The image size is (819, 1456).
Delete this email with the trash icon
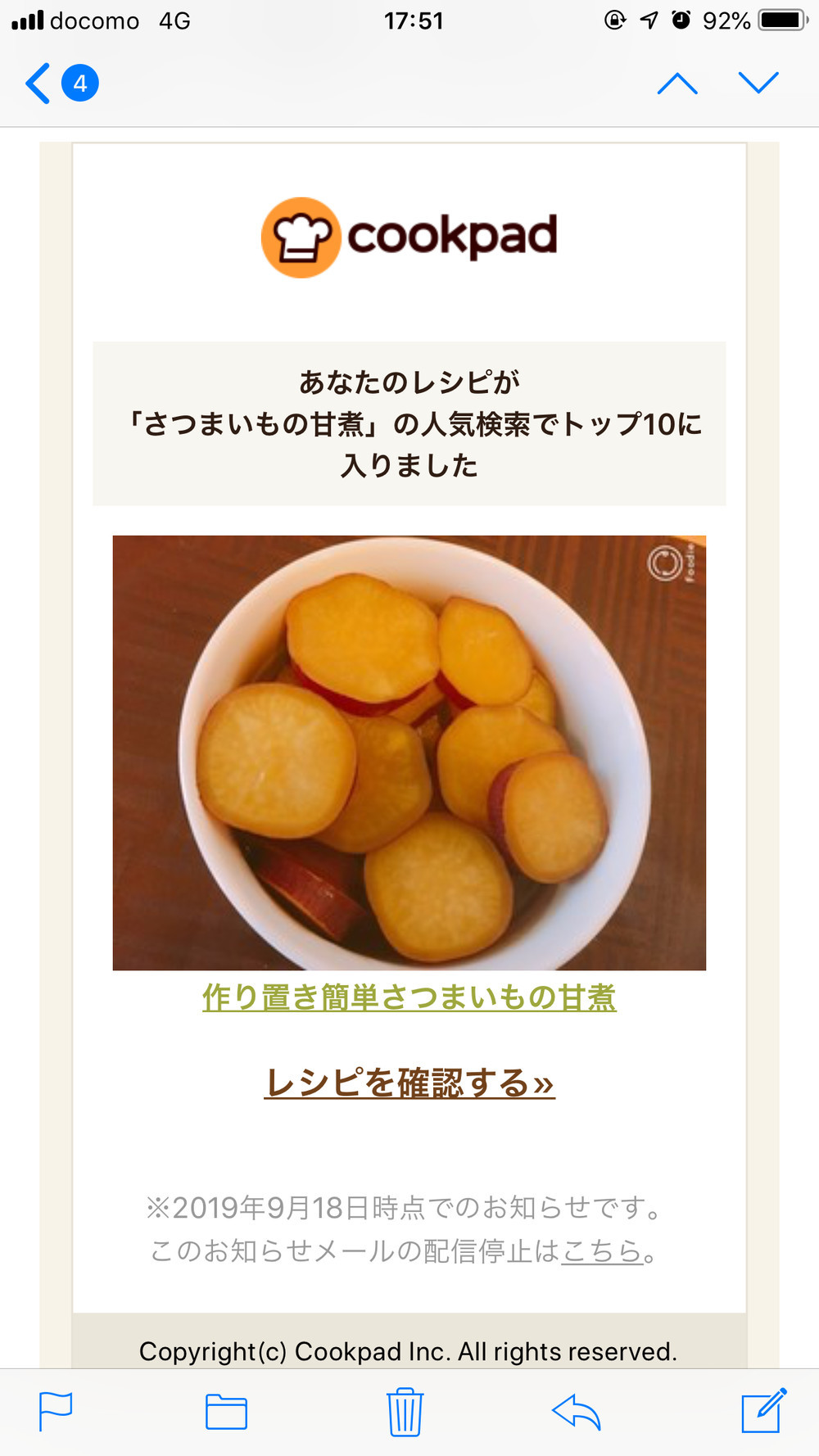tap(405, 1412)
